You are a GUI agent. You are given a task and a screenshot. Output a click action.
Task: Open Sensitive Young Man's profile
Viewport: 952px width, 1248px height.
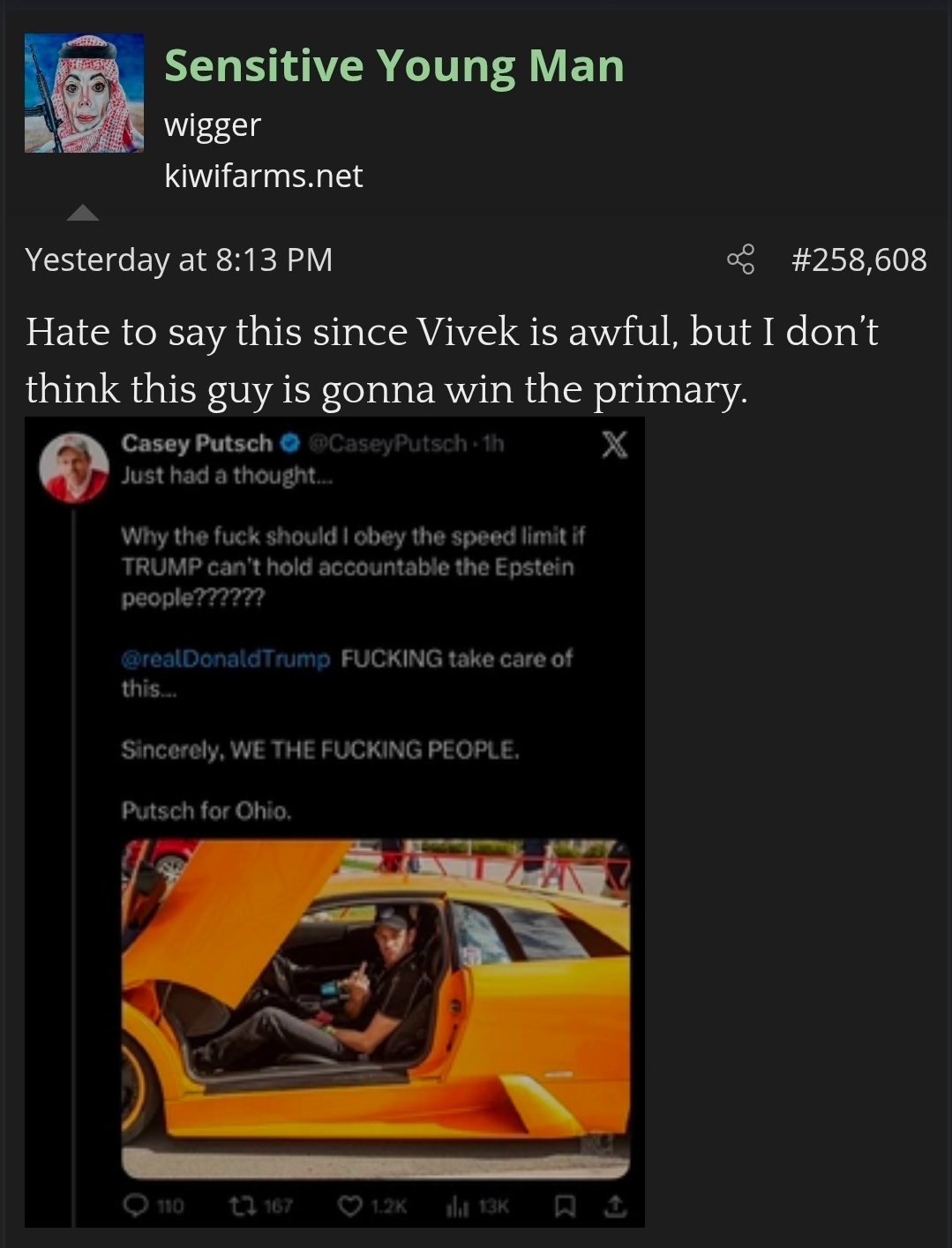(x=394, y=66)
